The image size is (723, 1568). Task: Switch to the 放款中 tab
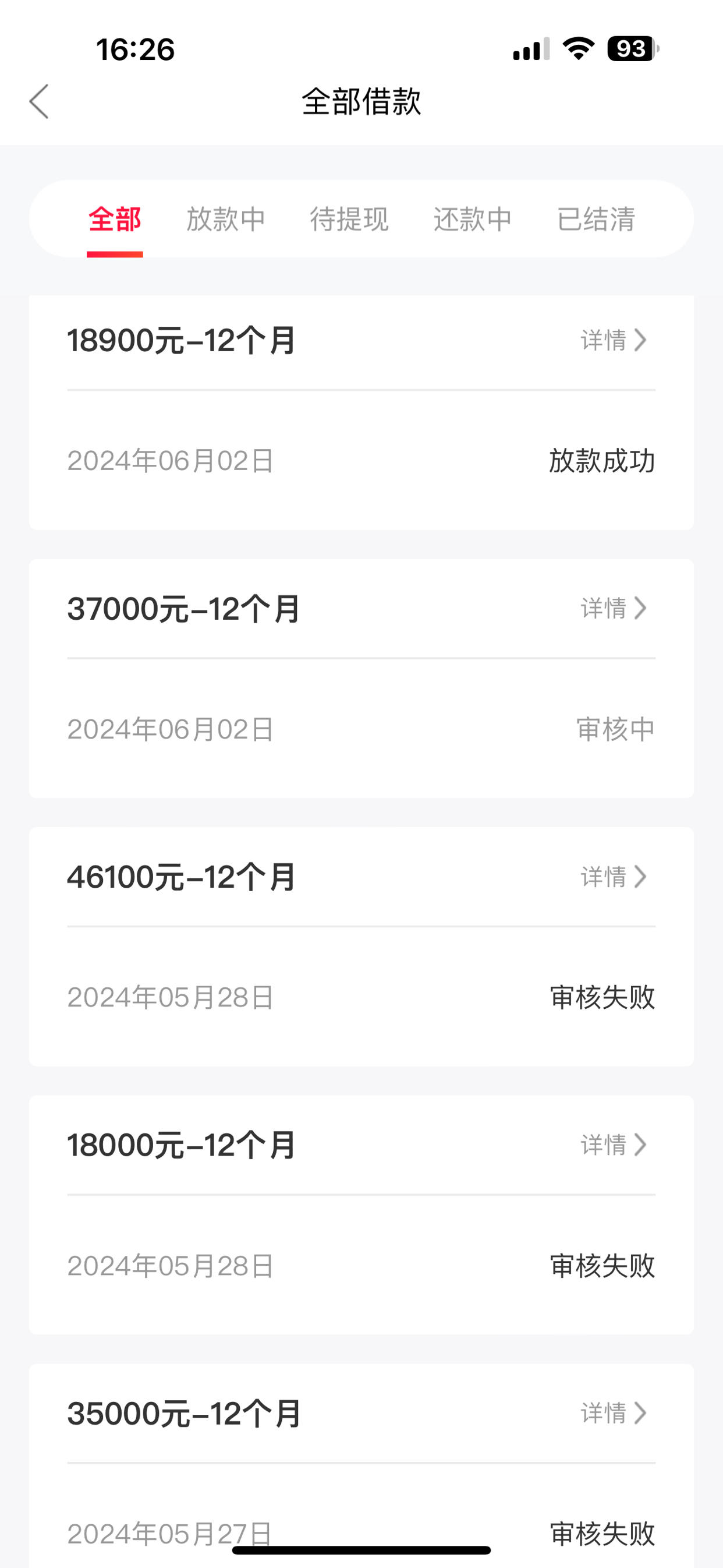[226, 219]
